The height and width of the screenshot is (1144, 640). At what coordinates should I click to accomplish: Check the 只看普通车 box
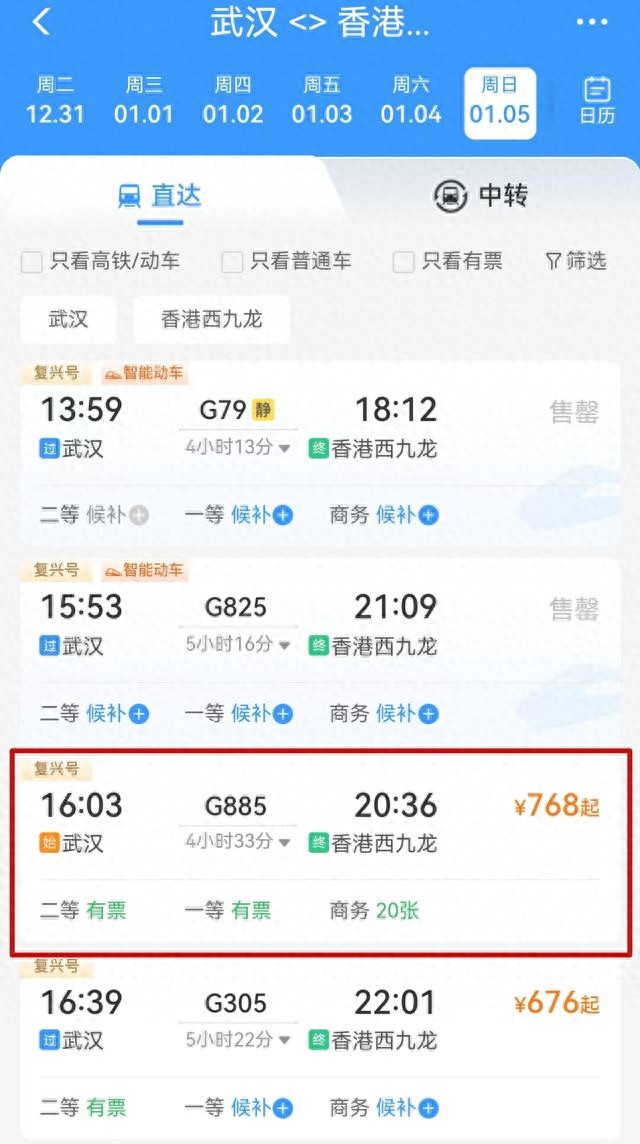click(232, 262)
